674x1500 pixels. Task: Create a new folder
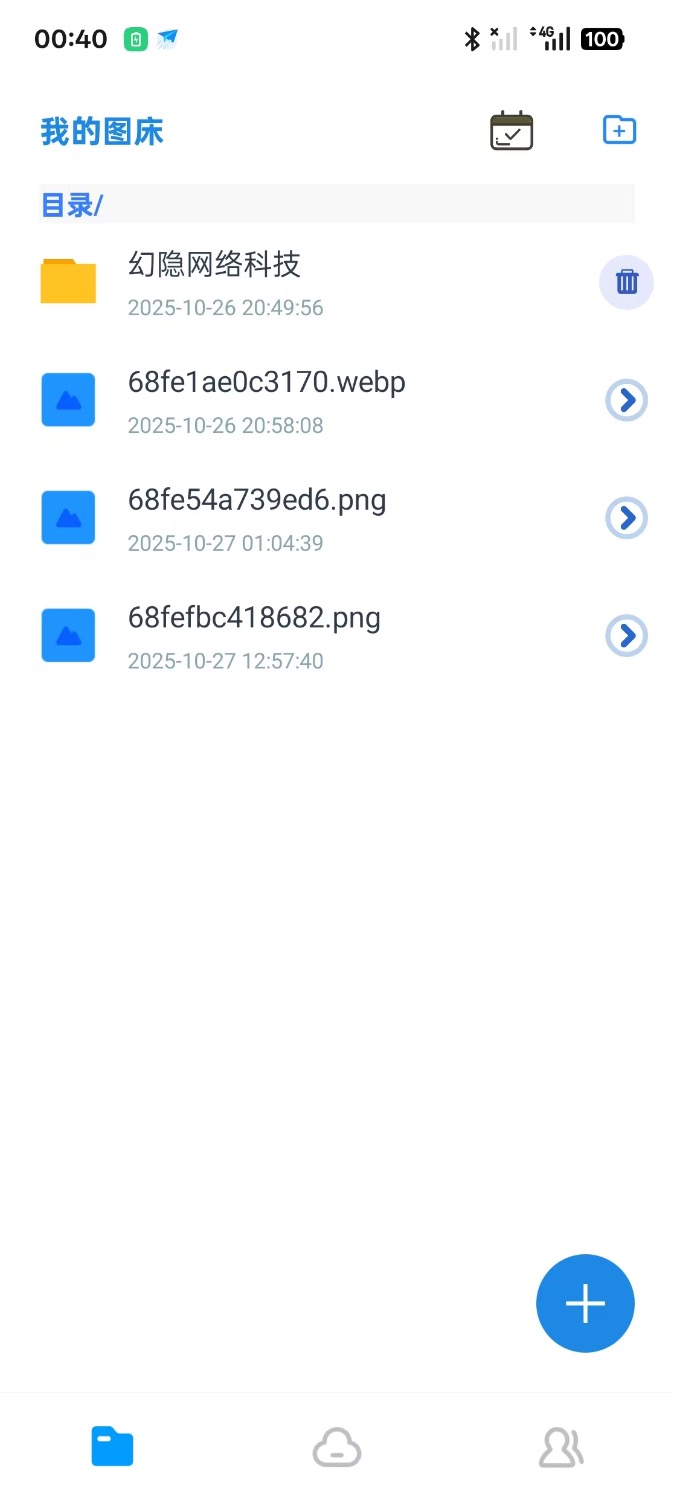point(619,130)
